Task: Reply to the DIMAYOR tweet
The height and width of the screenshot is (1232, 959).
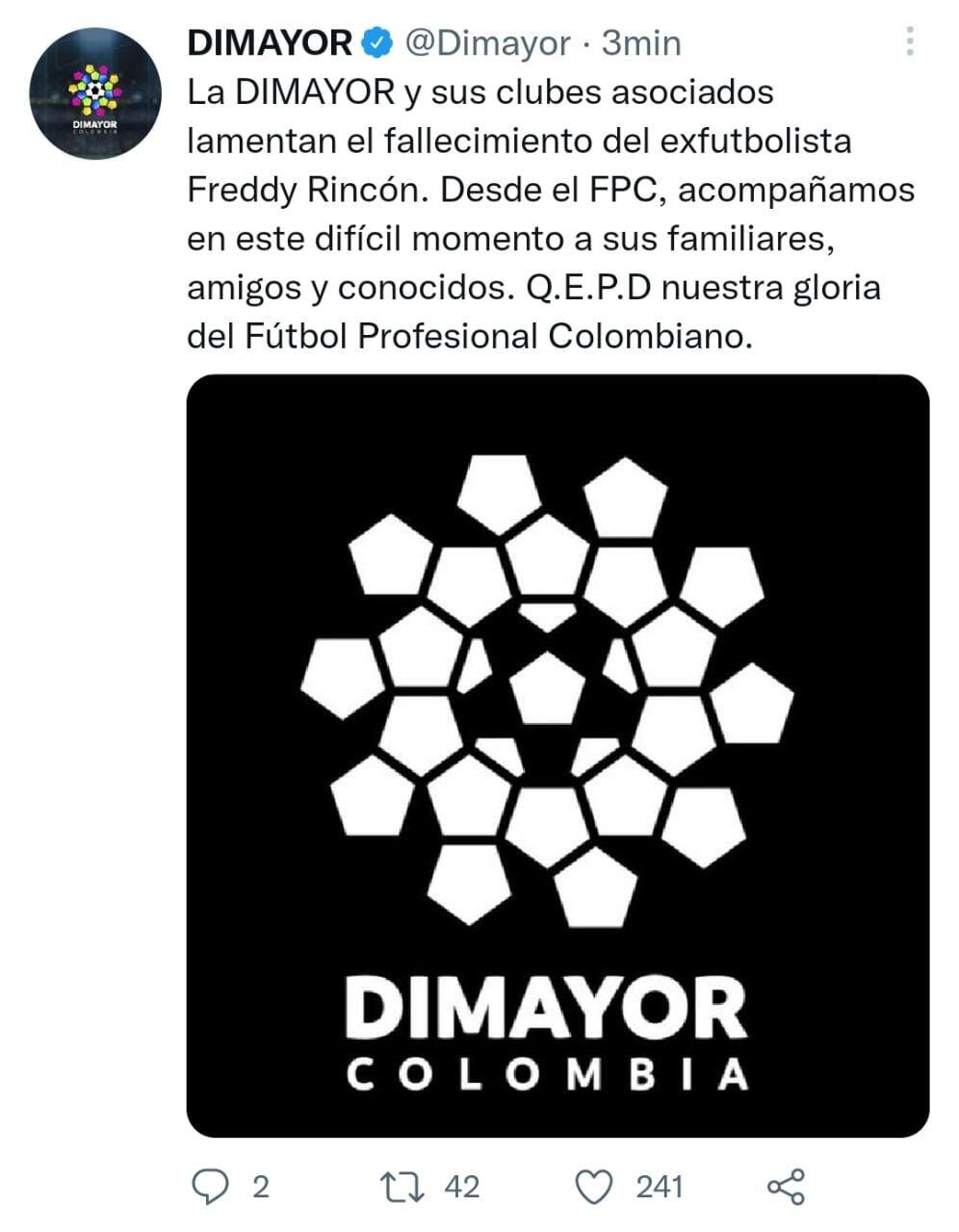Action: tap(210, 1187)
